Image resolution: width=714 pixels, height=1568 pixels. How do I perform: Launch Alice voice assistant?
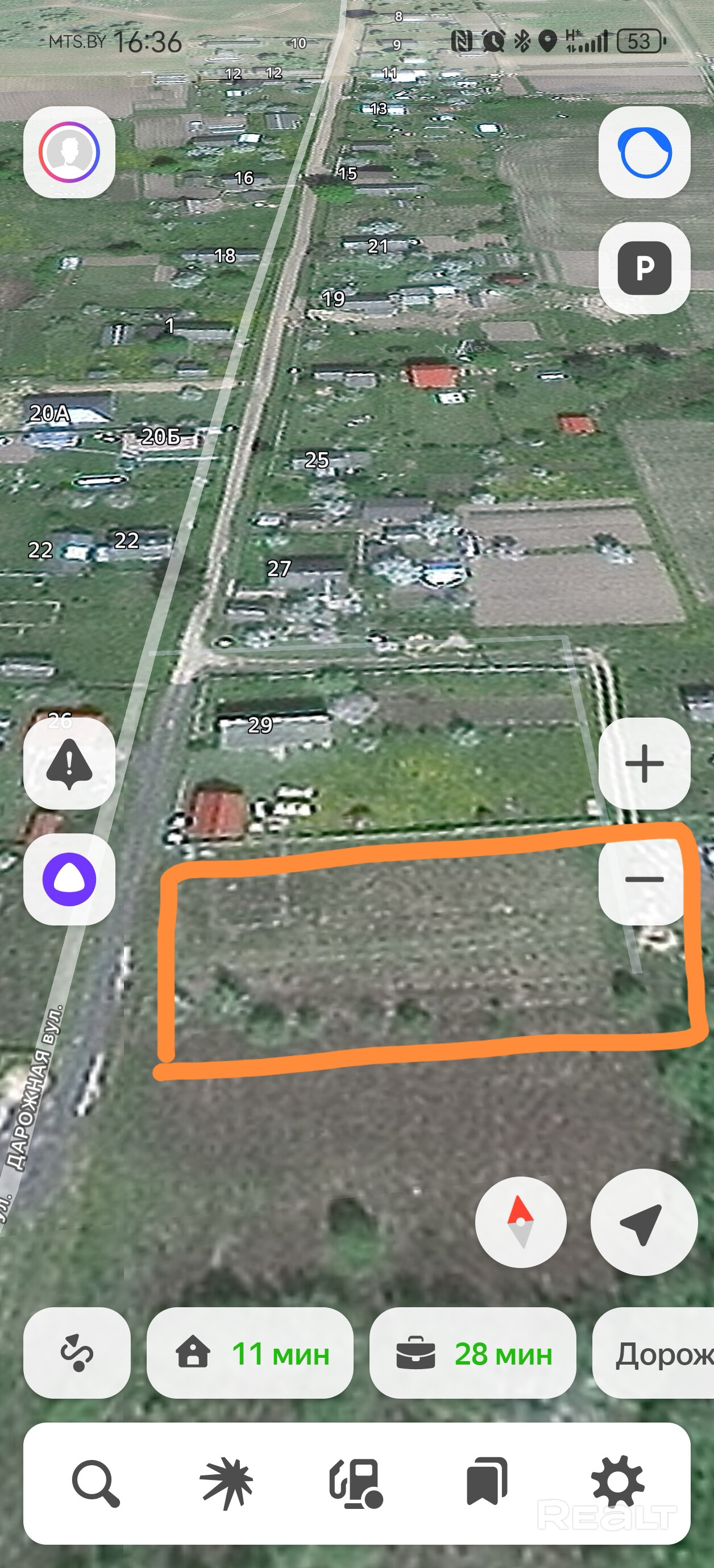pos(69,879)
